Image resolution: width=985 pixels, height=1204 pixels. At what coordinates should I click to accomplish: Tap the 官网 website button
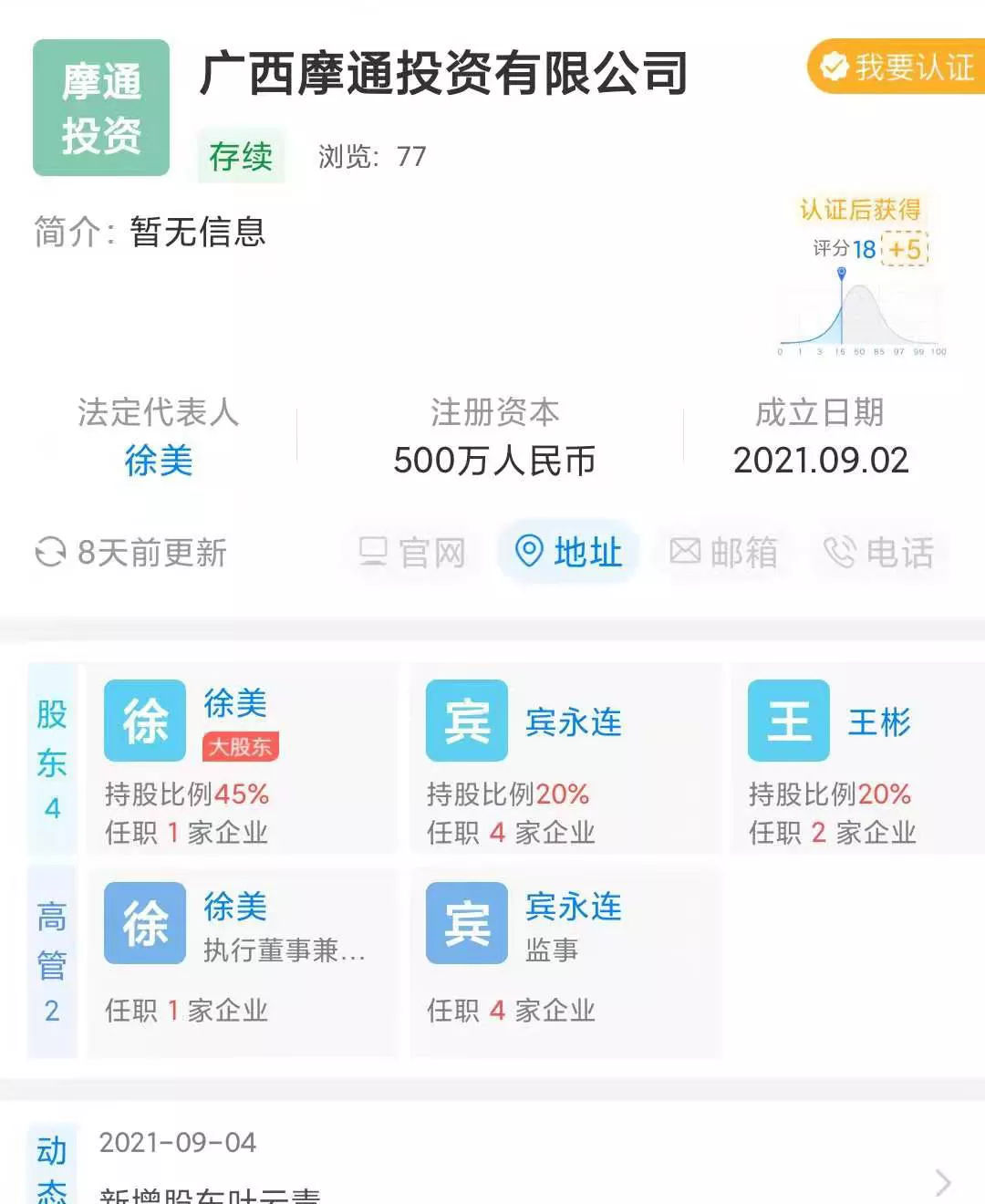pyautogui.click(x=412, y=552)
